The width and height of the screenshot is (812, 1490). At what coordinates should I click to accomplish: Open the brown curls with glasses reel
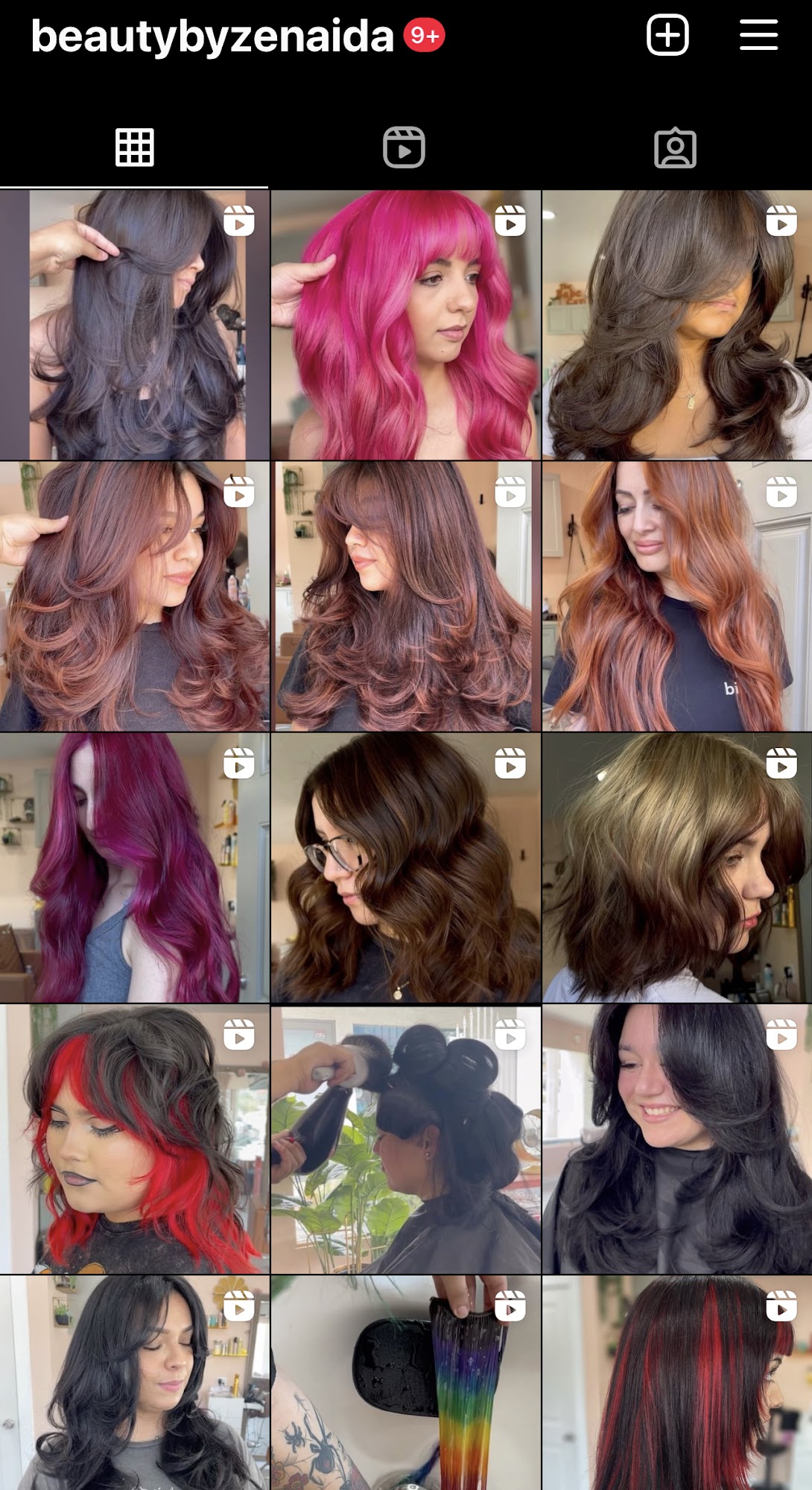(405, 868)
